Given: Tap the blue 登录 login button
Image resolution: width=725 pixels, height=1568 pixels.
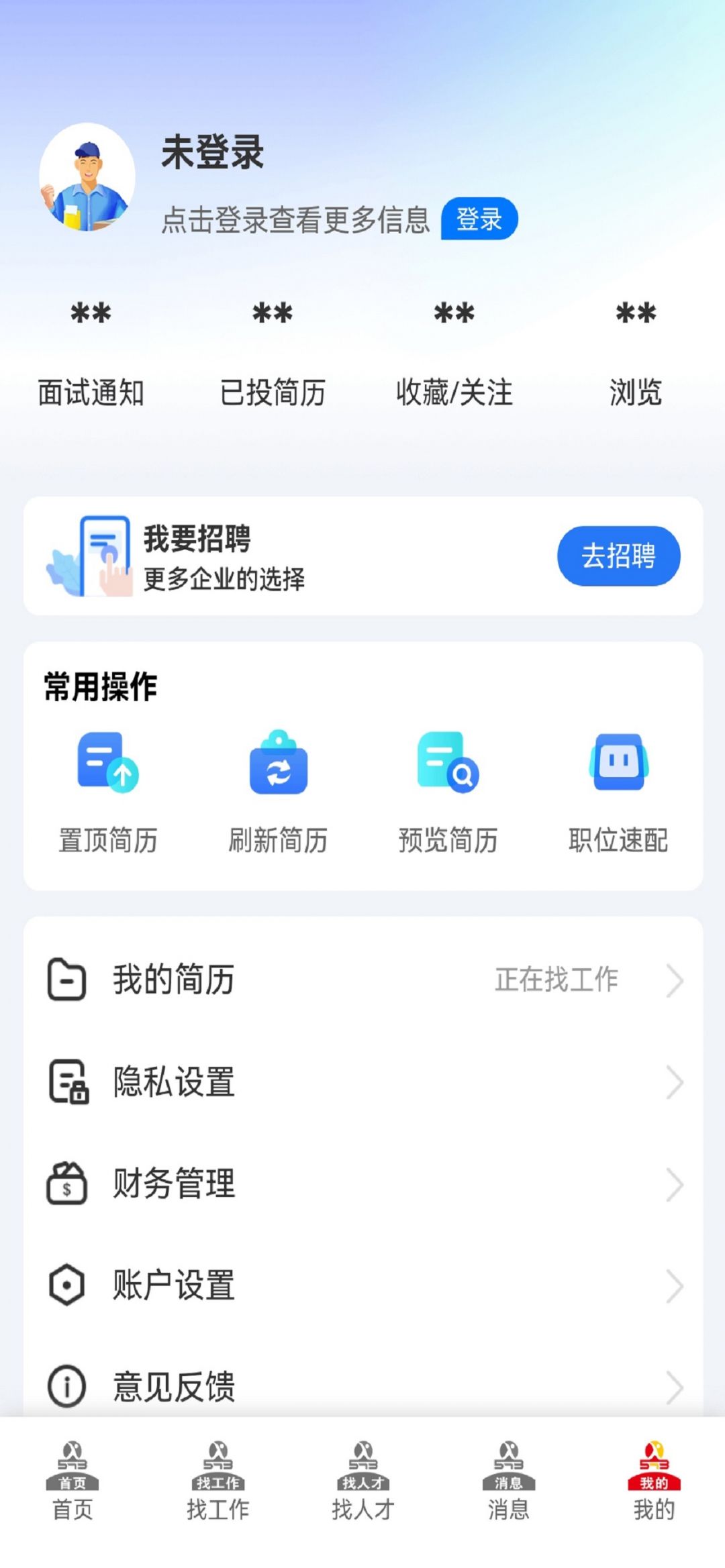Looking at the screenshot, I should point(479,219).
